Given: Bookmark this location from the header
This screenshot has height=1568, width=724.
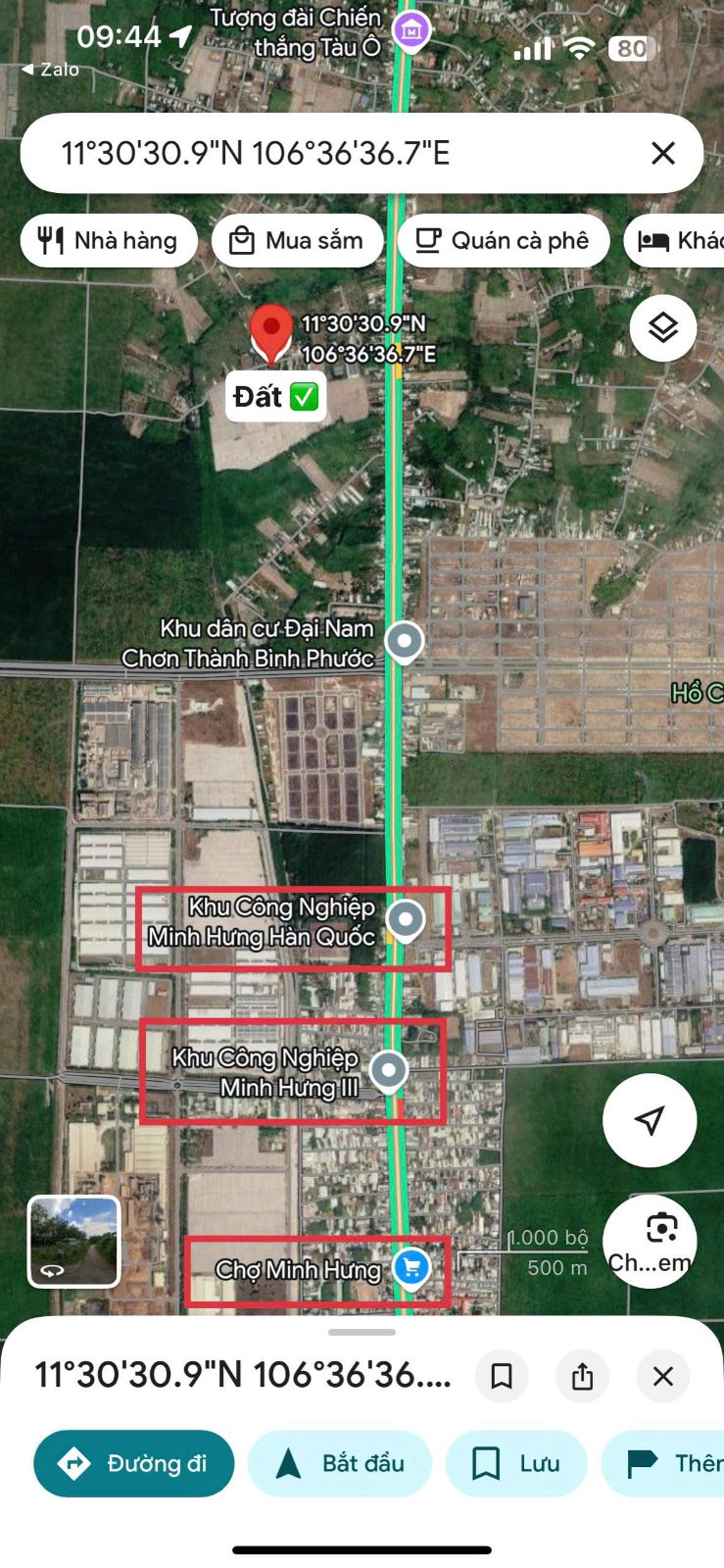Looking at the screenshot, I should tap(502, 1376).
